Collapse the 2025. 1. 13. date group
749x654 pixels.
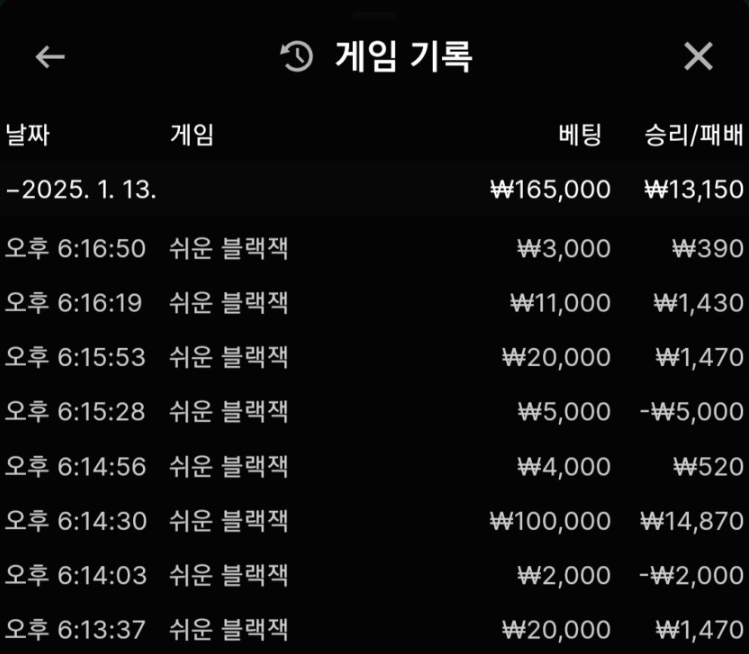pos(82,189)
